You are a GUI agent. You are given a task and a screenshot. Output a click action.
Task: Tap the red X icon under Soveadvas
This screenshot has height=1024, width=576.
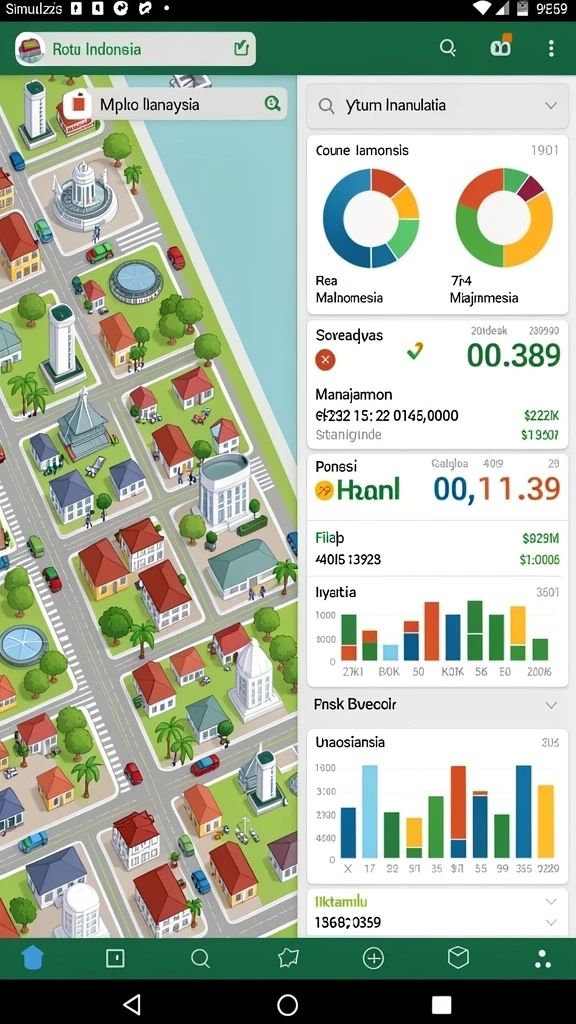[x=325, y=359]
